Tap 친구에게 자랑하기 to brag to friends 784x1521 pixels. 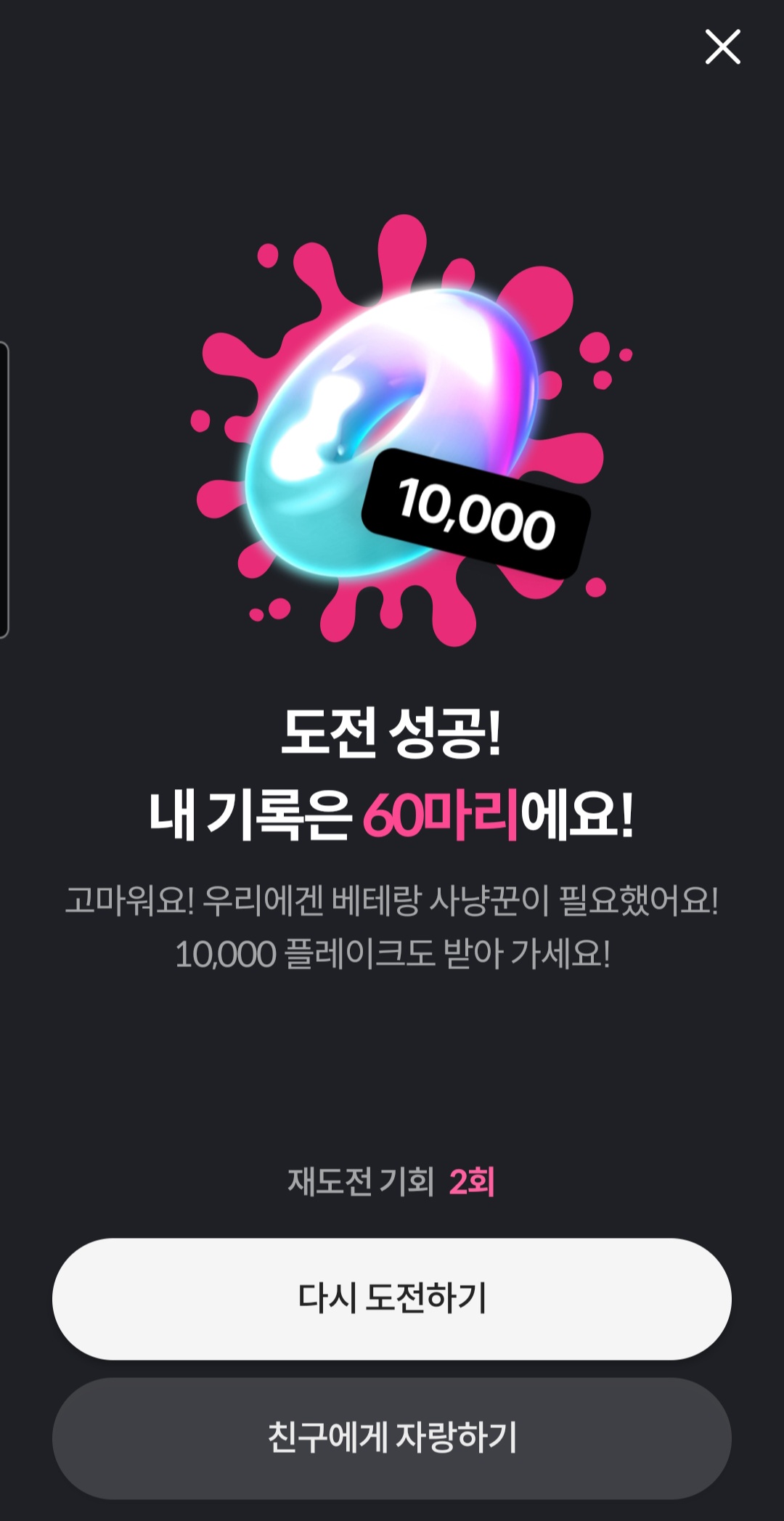click(392, 1438)
